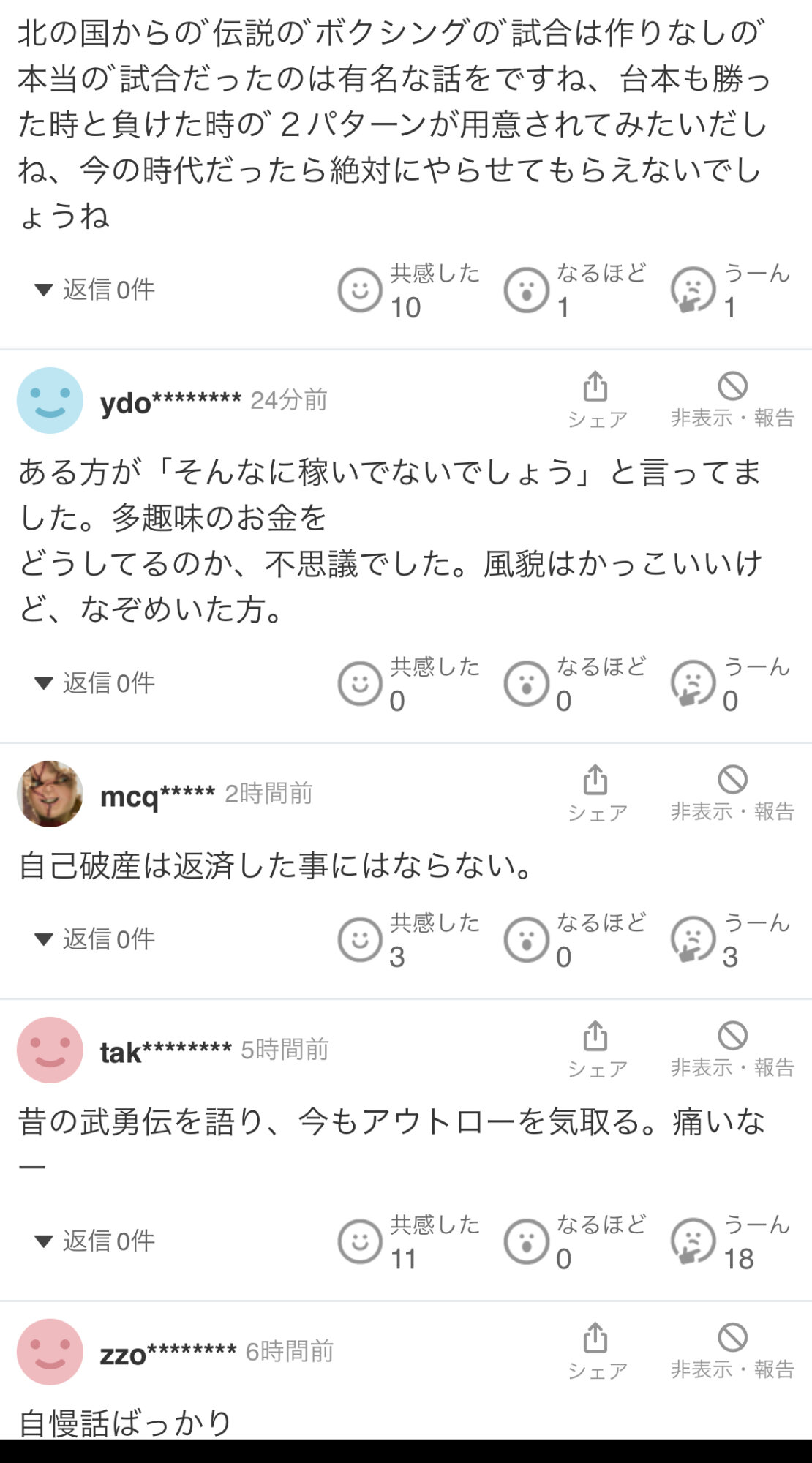Share the comment by zzo*********

click(596, 1350)
